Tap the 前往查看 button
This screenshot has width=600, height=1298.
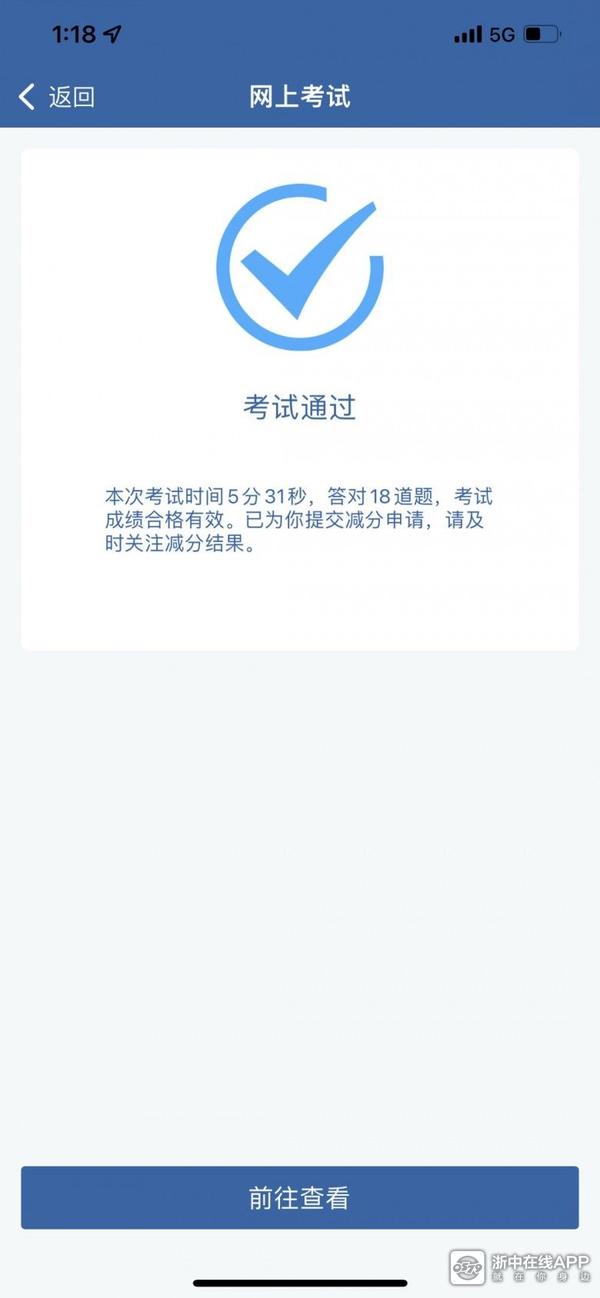(x=300, y=1197)
